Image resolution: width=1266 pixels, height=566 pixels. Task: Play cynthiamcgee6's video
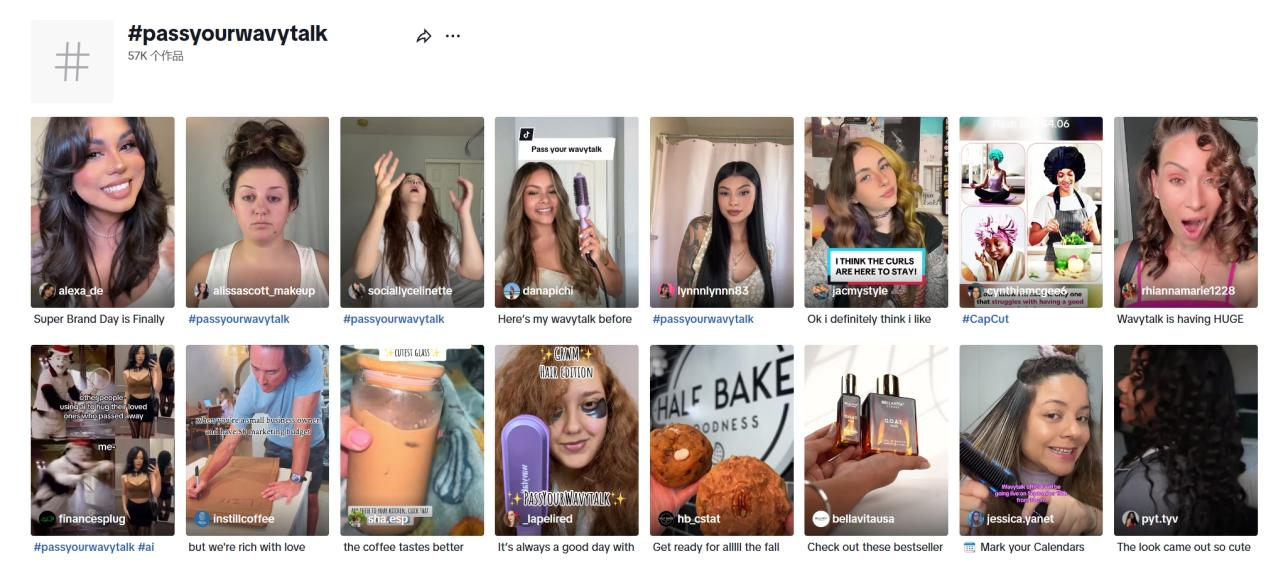(x=1031, y=211)
